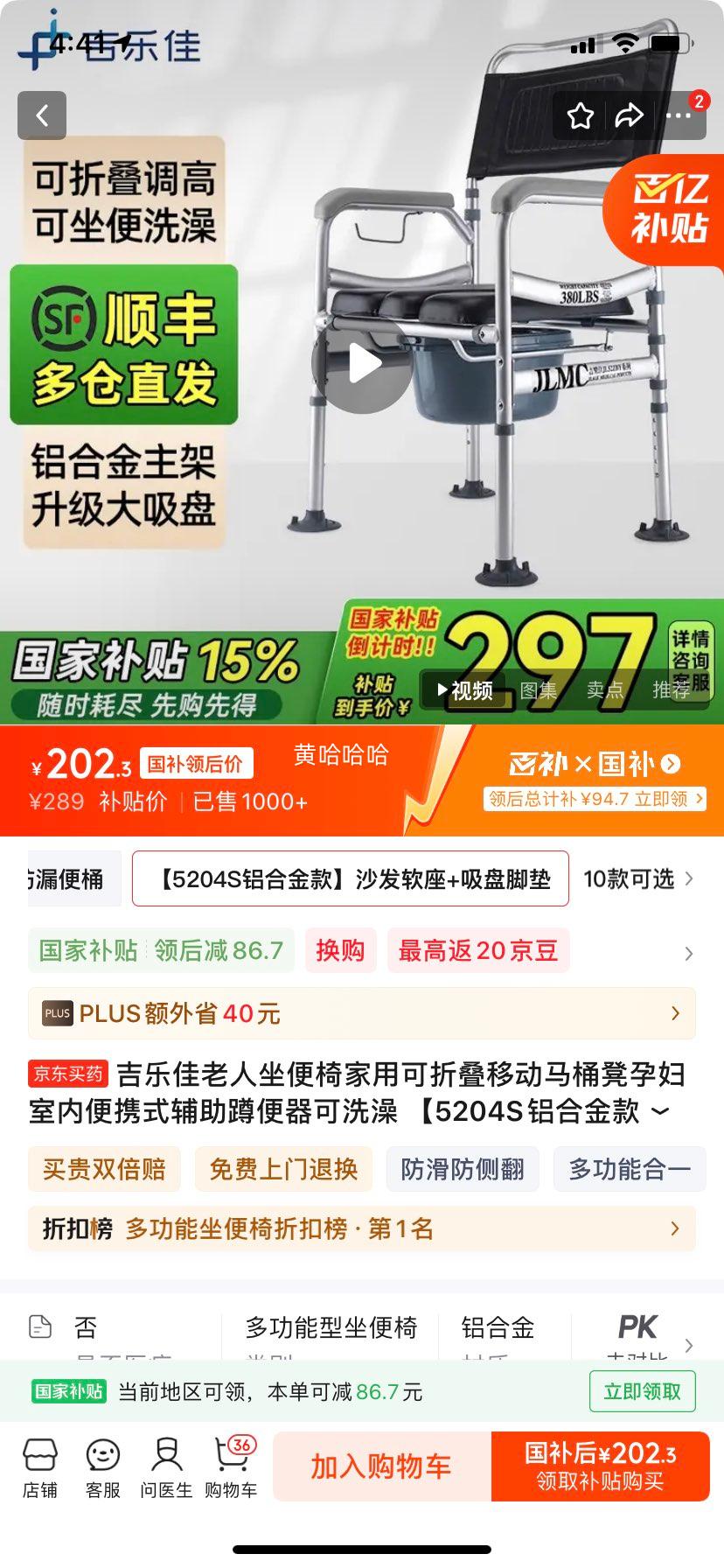
Task: Tap 加入购物车 to add item
Action: click(x=381, y=1466)
